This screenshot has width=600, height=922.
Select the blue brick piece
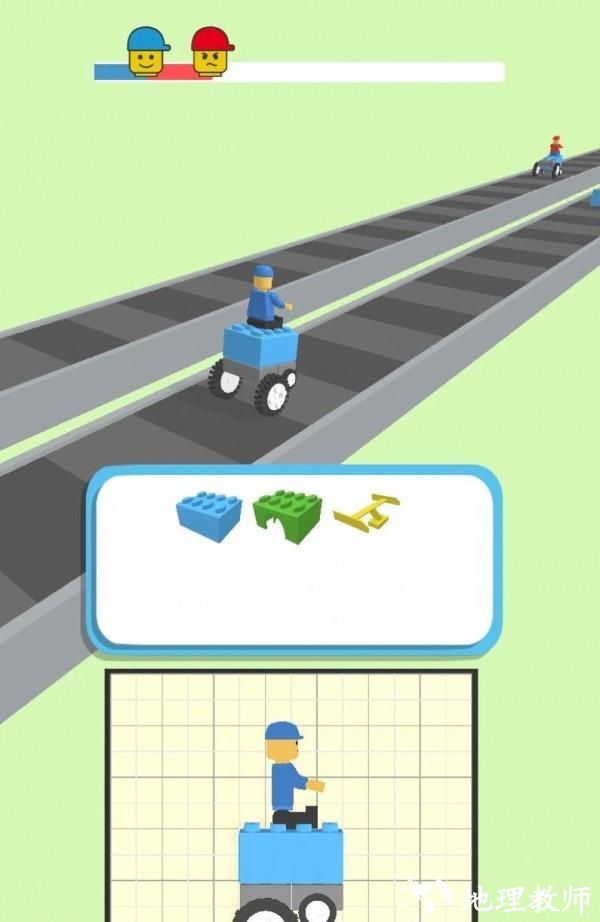pos(208,517)
